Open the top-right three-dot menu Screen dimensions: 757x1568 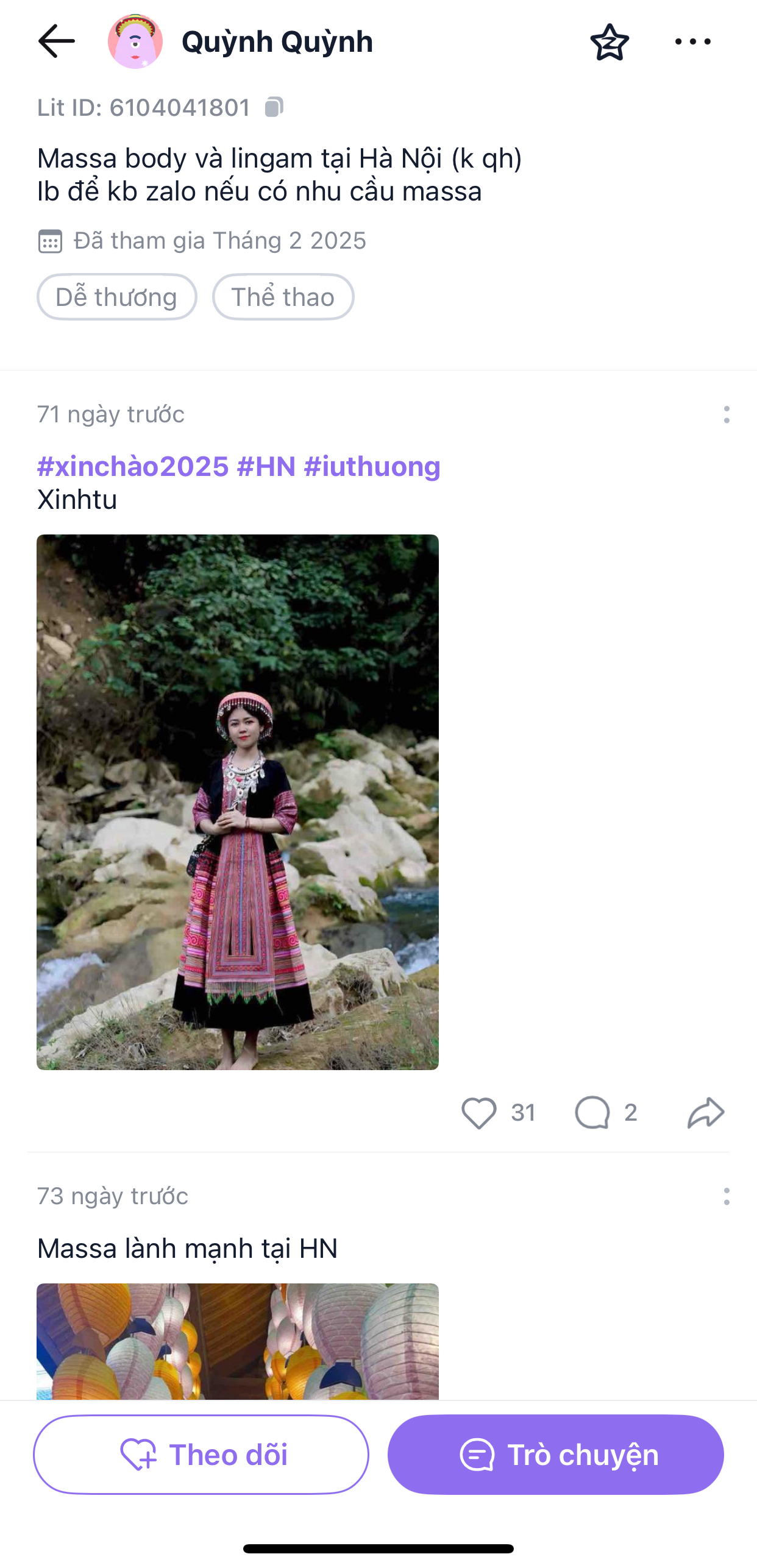click(x=692, y=42)
